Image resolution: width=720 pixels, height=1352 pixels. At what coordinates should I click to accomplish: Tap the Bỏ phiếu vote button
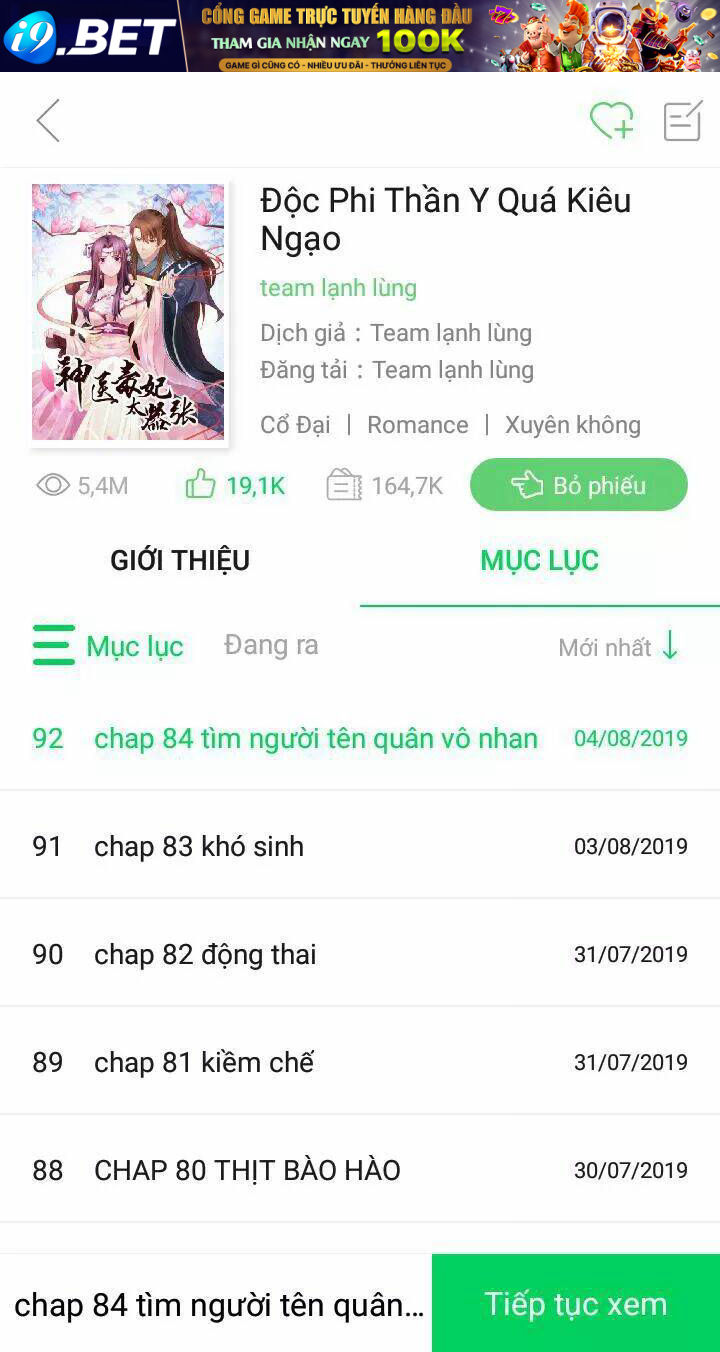click(x=579, y=486)
